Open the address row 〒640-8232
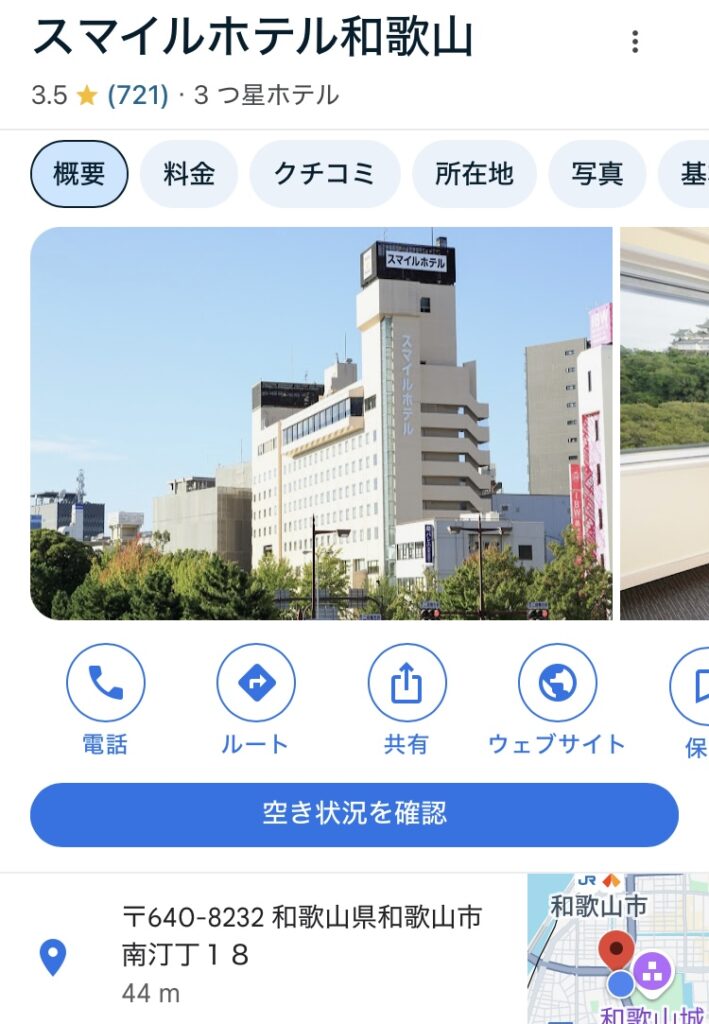Screen dimensions: 709x1024 [x=300, y=935]
